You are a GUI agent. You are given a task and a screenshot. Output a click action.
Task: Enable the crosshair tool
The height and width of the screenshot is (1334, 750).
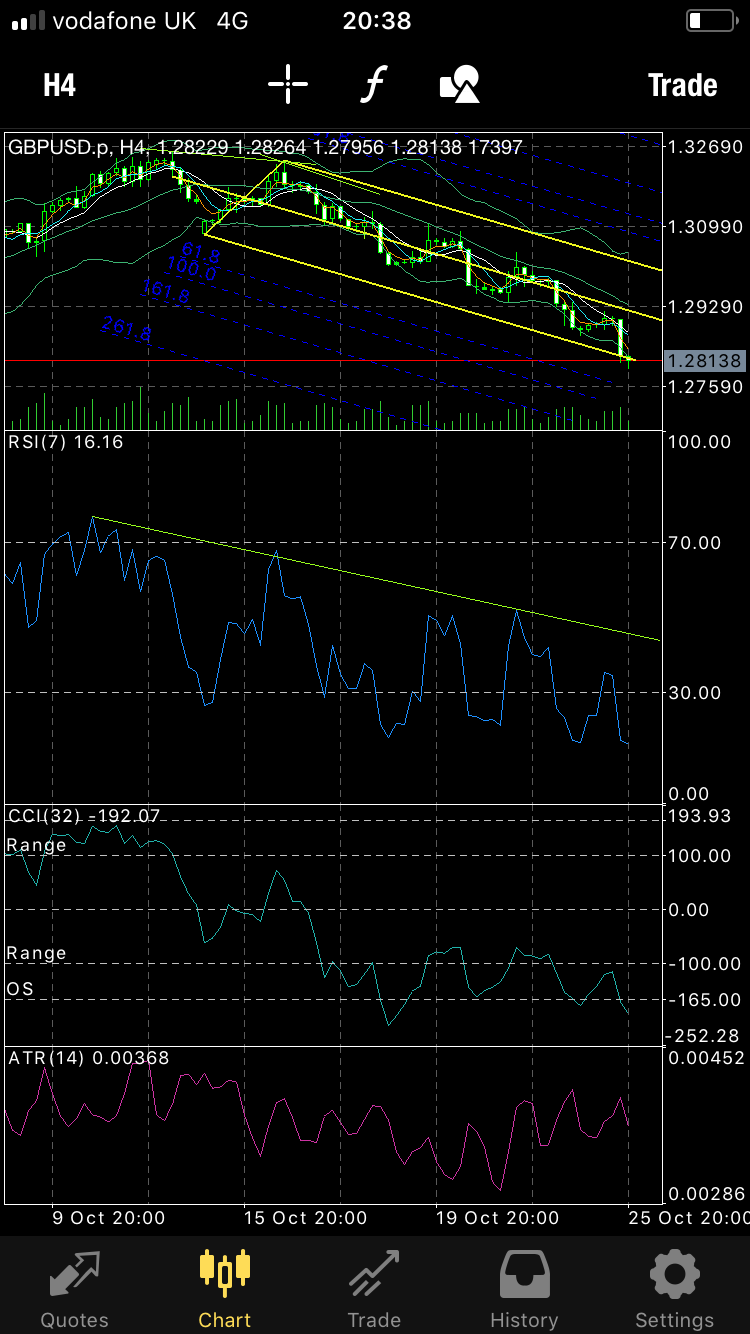(288, 85)
